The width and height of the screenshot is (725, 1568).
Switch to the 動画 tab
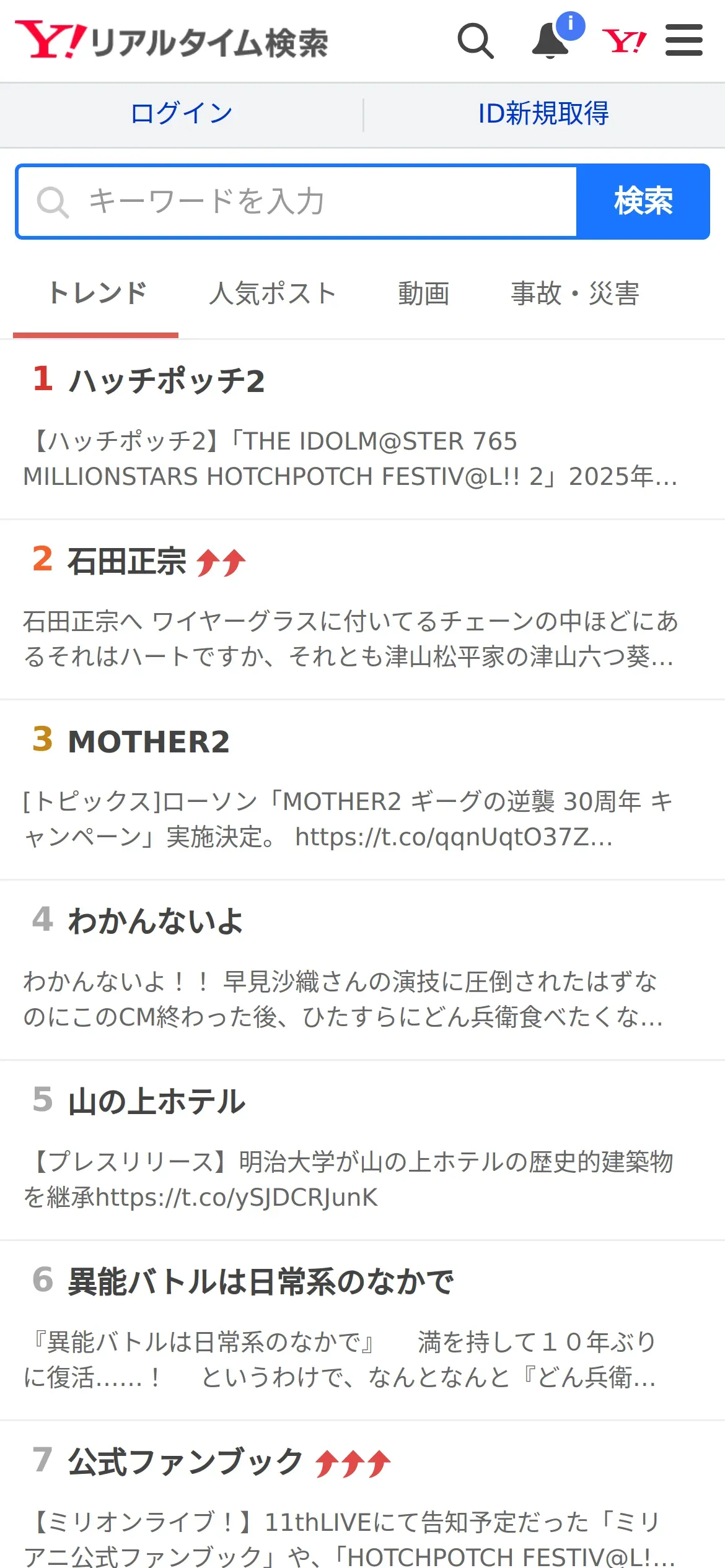424,294
